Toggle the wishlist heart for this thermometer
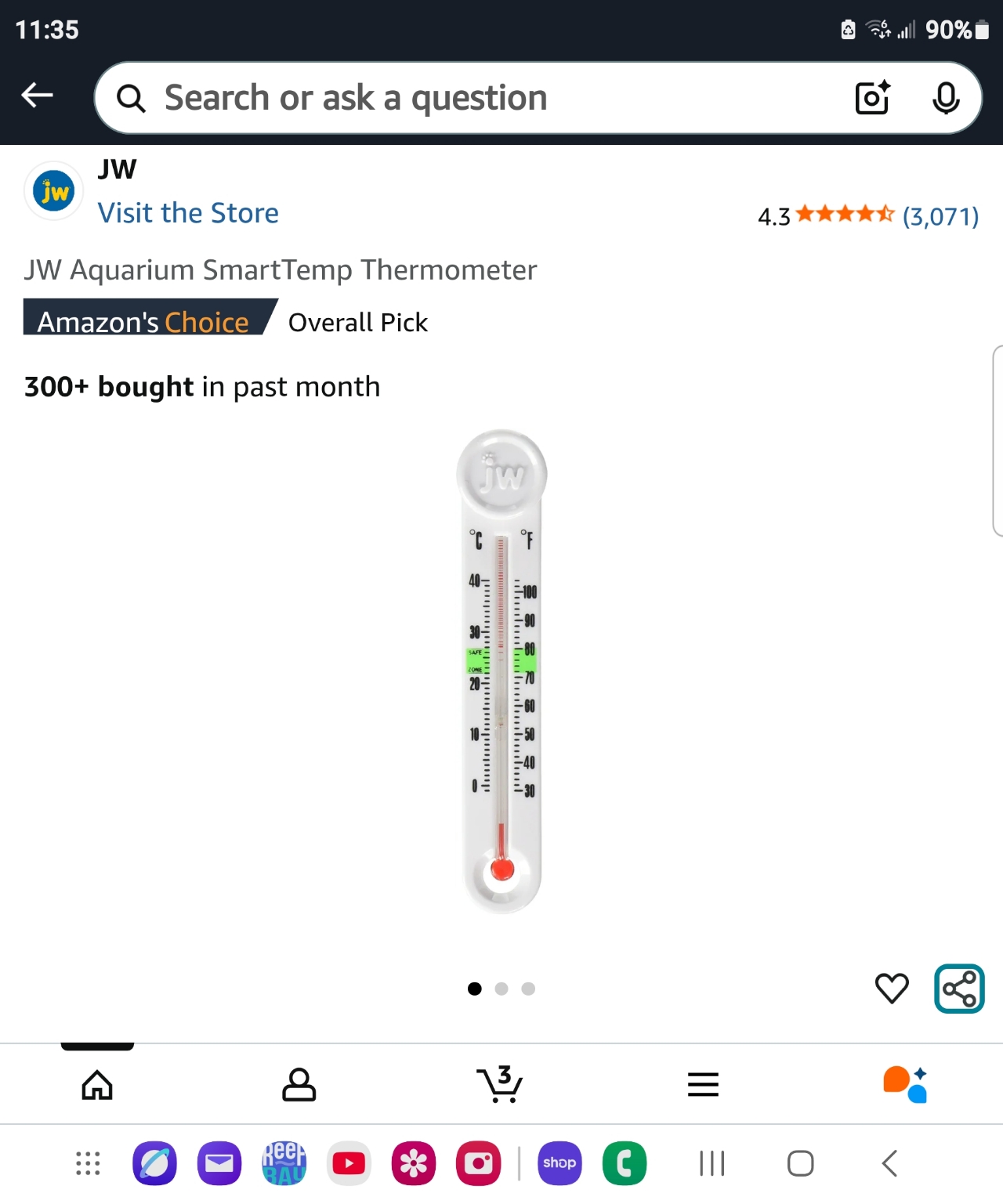This screenshot has height=1204, width=1003. click(891, 989)
